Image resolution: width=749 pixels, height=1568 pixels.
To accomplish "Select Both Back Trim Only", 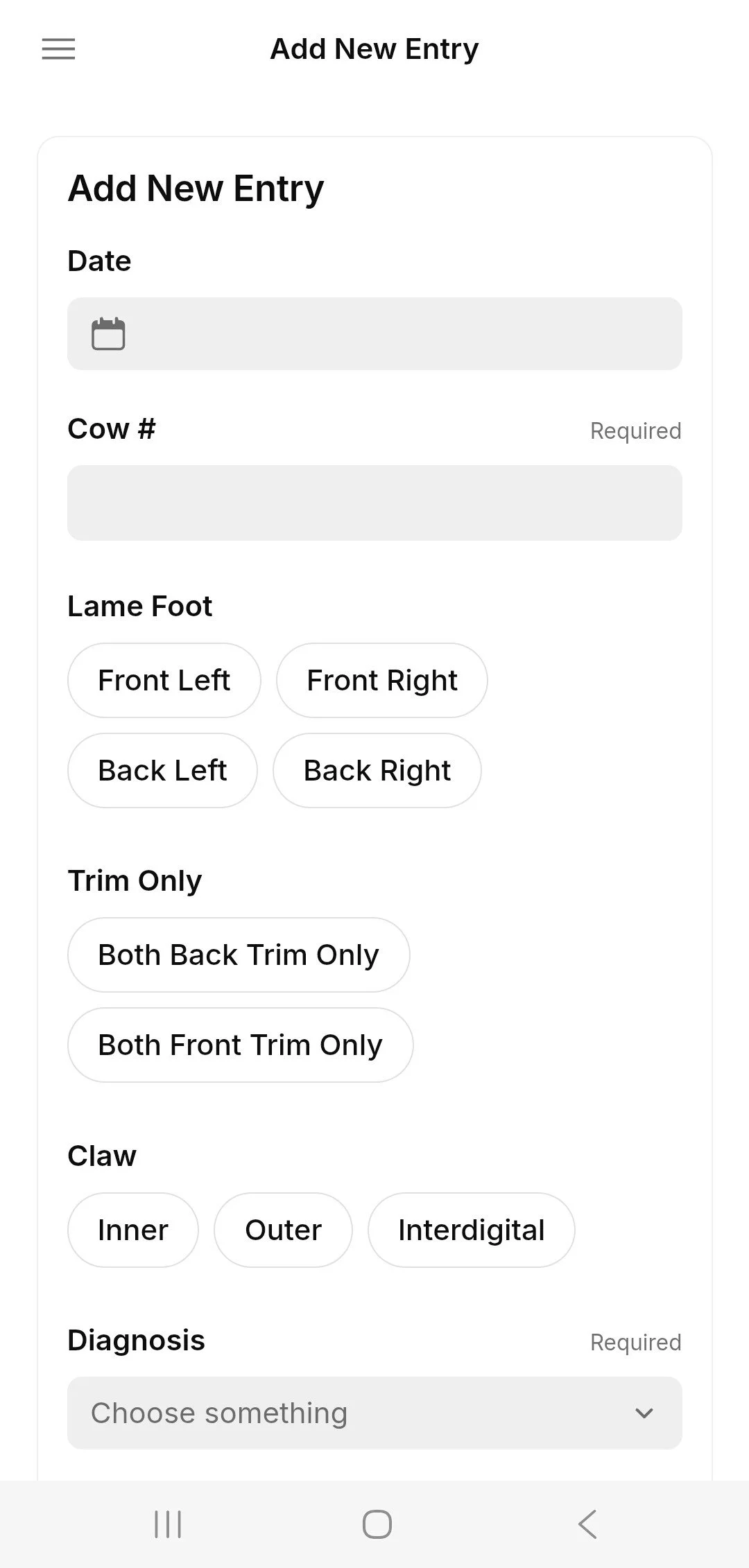I will pyautogui.click(x=239, y=955).
